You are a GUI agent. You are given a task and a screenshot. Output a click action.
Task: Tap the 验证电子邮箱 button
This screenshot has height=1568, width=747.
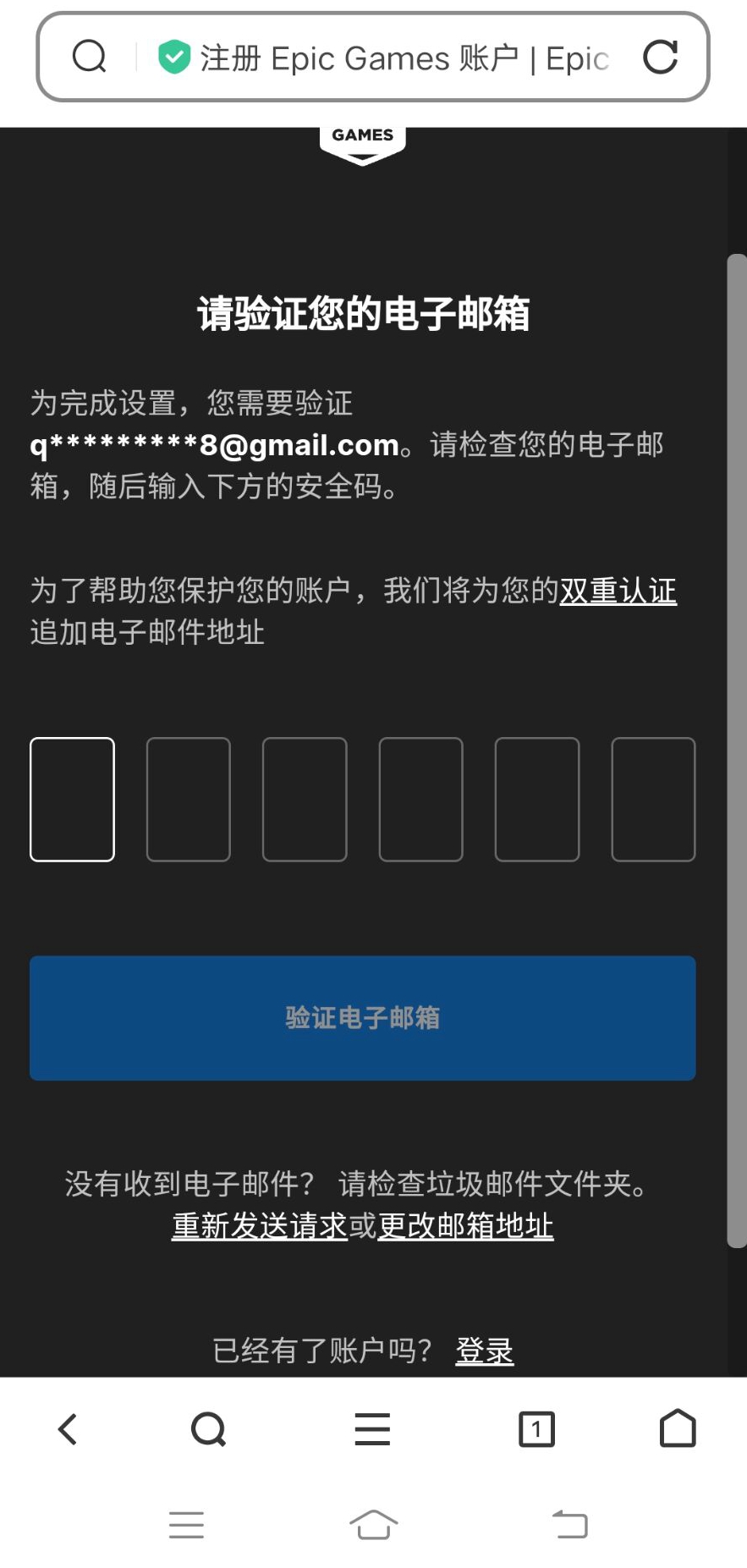point(363,1017)
